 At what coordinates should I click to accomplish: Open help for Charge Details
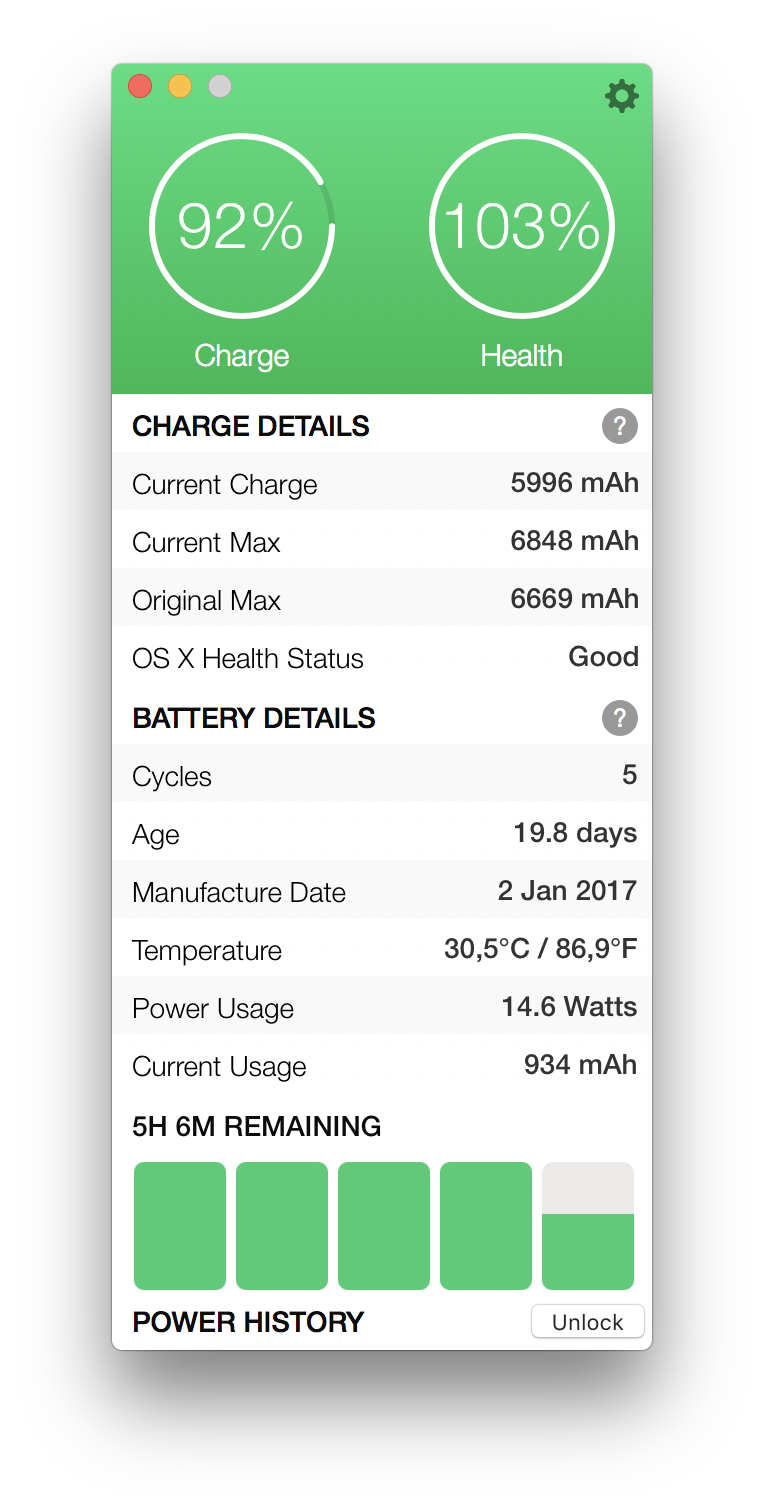pyautogui.click(x=619, y=427)
